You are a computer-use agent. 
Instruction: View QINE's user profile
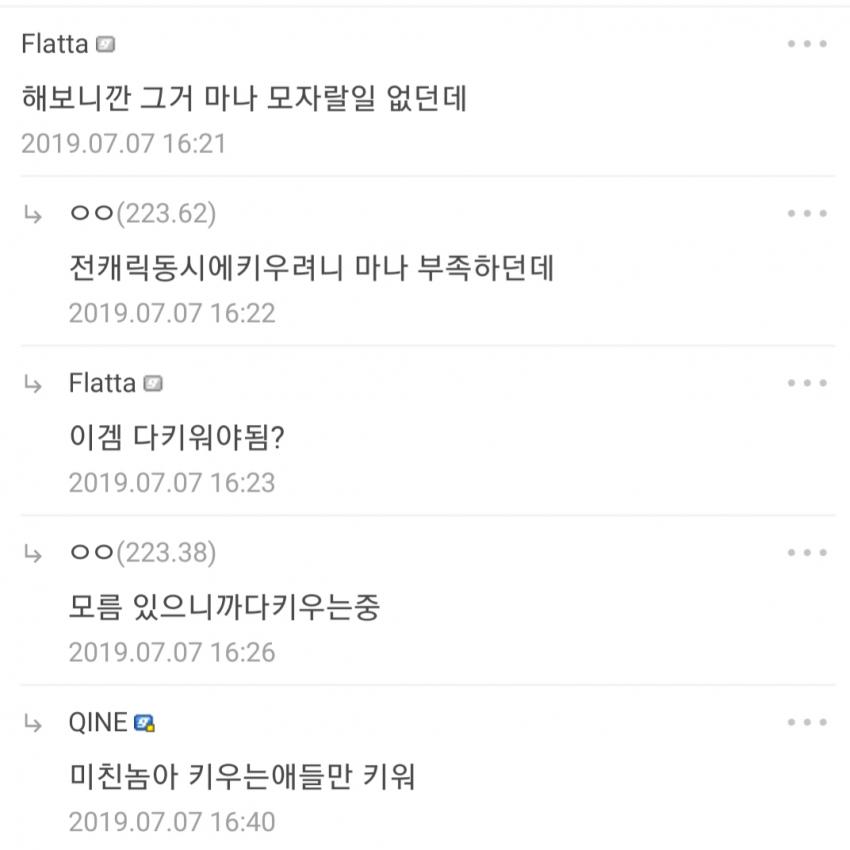98,723
